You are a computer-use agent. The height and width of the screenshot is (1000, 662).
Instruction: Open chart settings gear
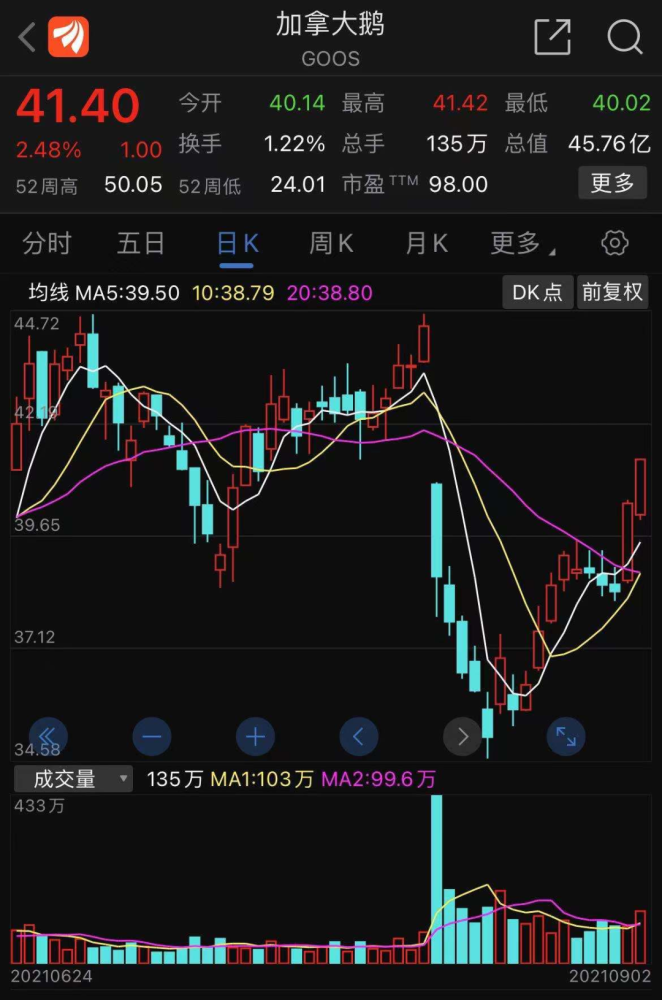tap(615, 243)
